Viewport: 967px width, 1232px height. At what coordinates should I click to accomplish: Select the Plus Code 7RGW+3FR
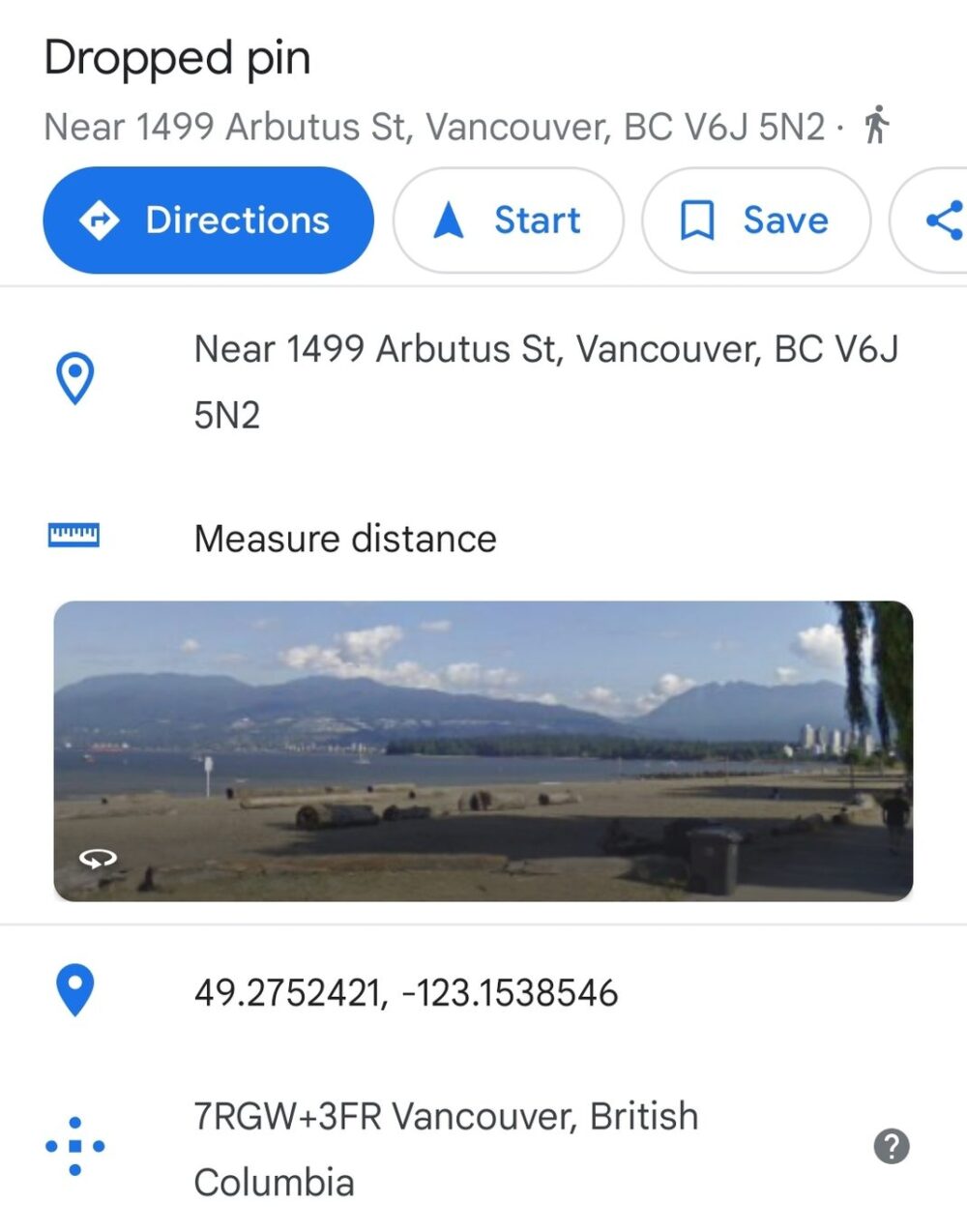pyautogui.click(x=446, y=1147)
